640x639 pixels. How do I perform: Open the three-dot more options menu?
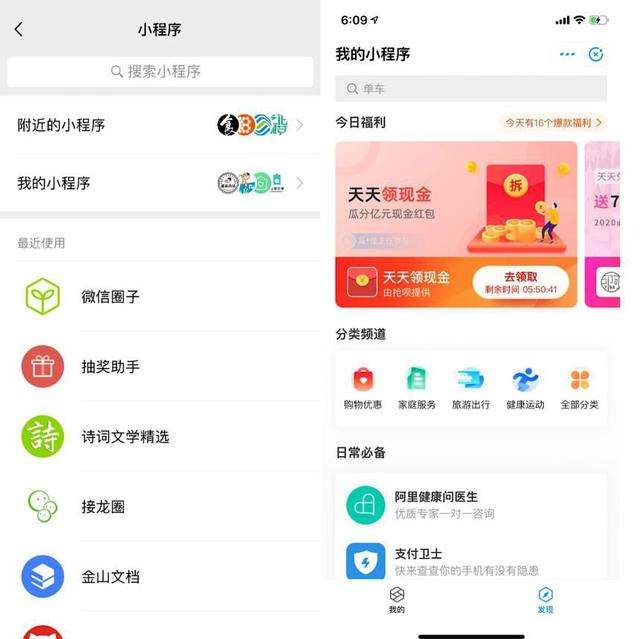568,54
